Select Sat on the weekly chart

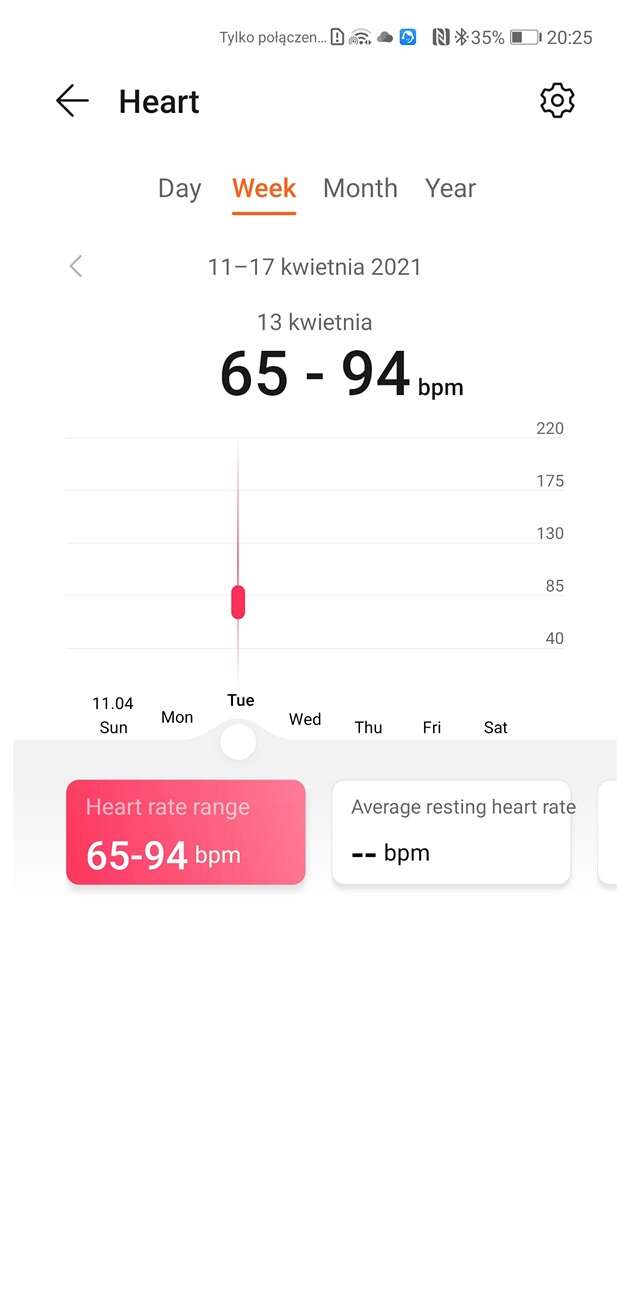point(496,727)
